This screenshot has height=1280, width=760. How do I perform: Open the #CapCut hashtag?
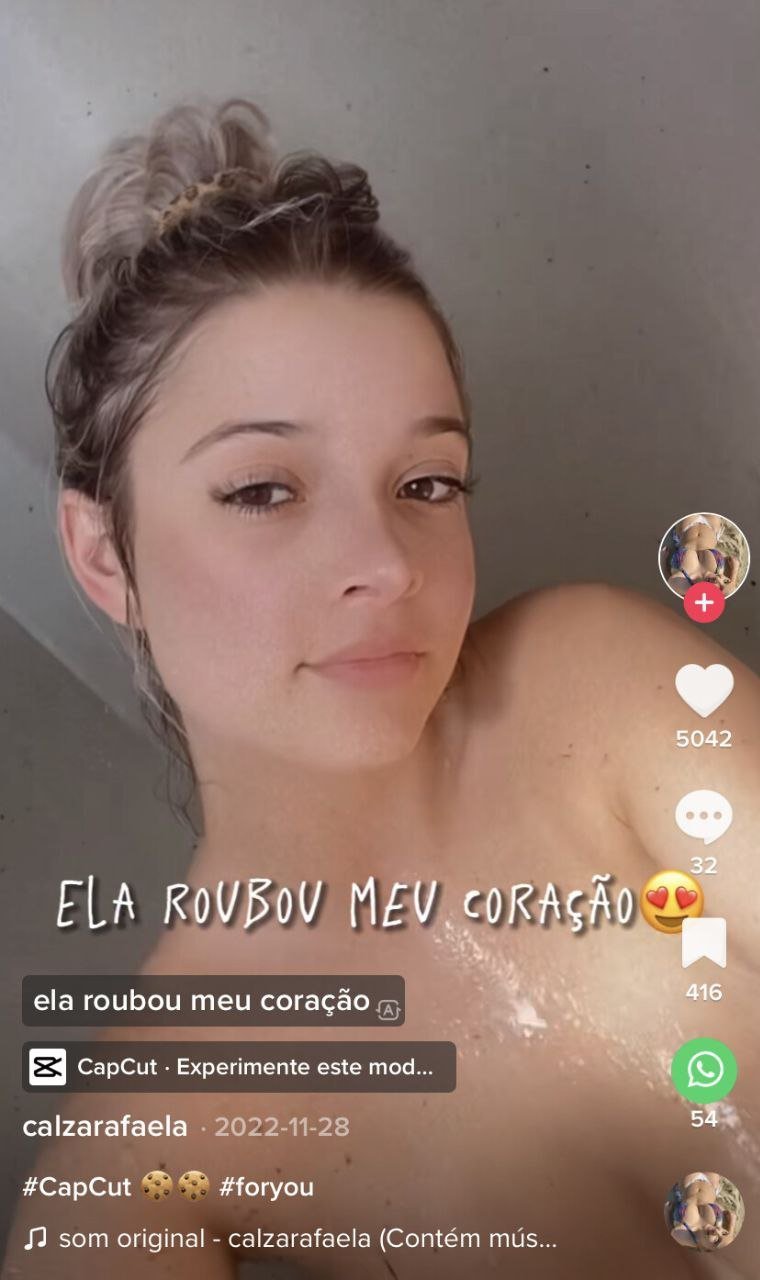point(77,1187)
